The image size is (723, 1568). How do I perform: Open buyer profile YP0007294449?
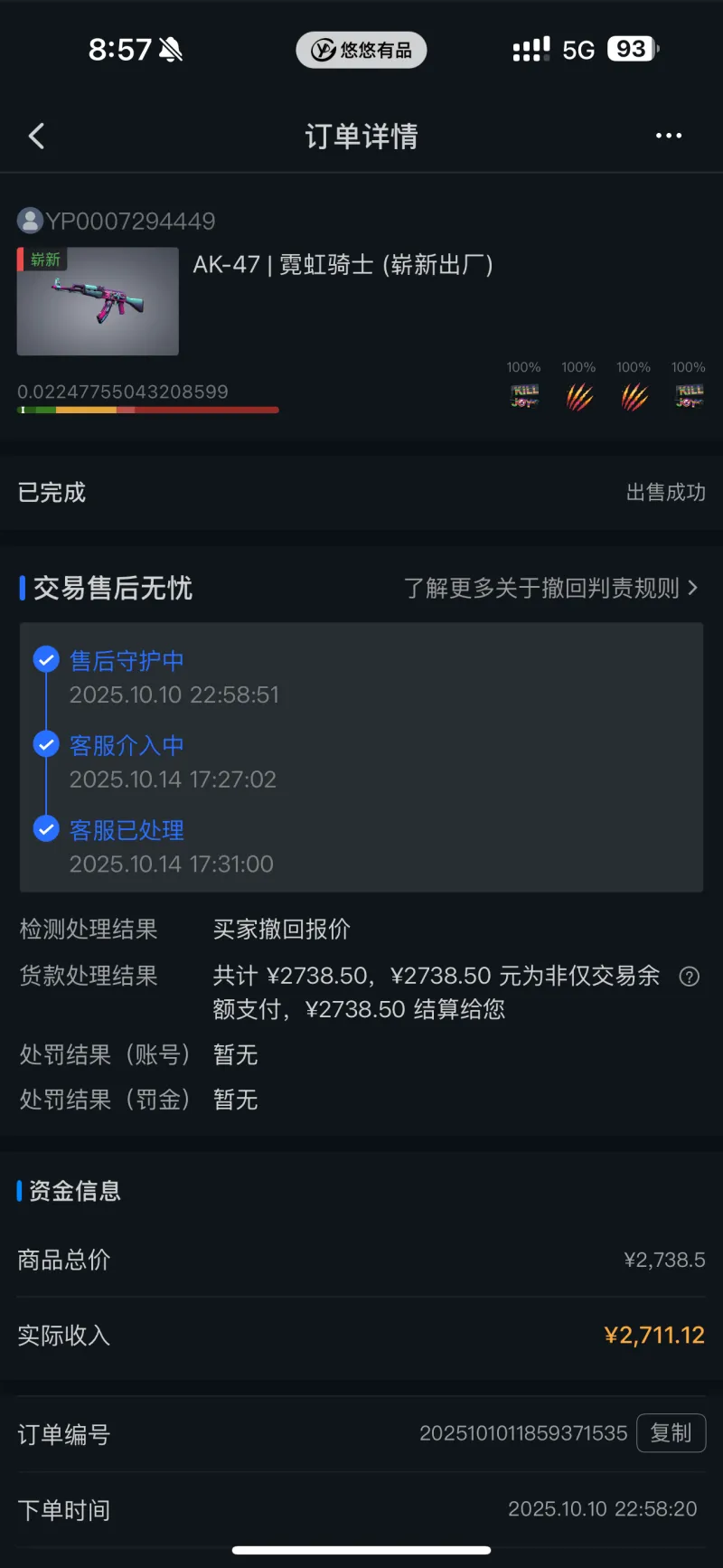pyautogui.click(x=117, y=221)
